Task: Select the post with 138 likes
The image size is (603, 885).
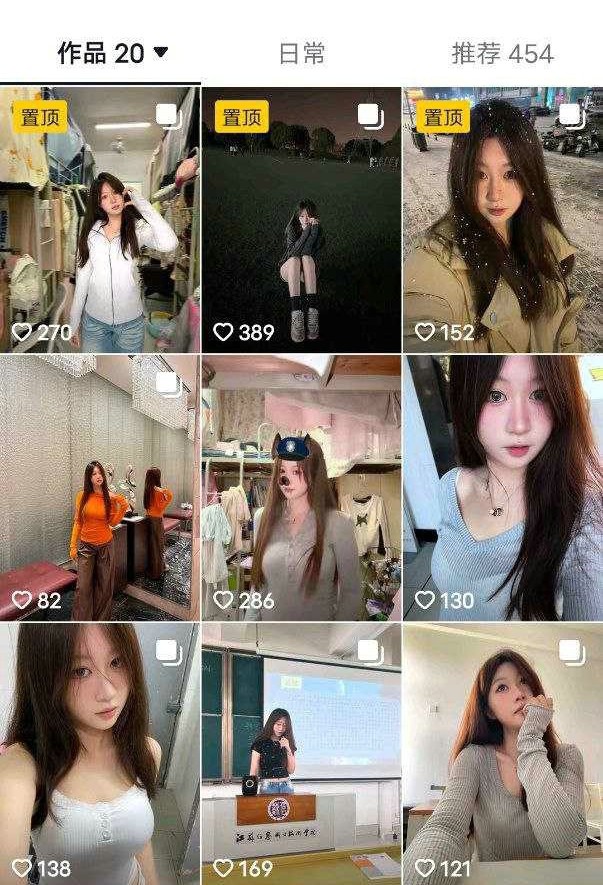Action: click(x=99, y=754)
